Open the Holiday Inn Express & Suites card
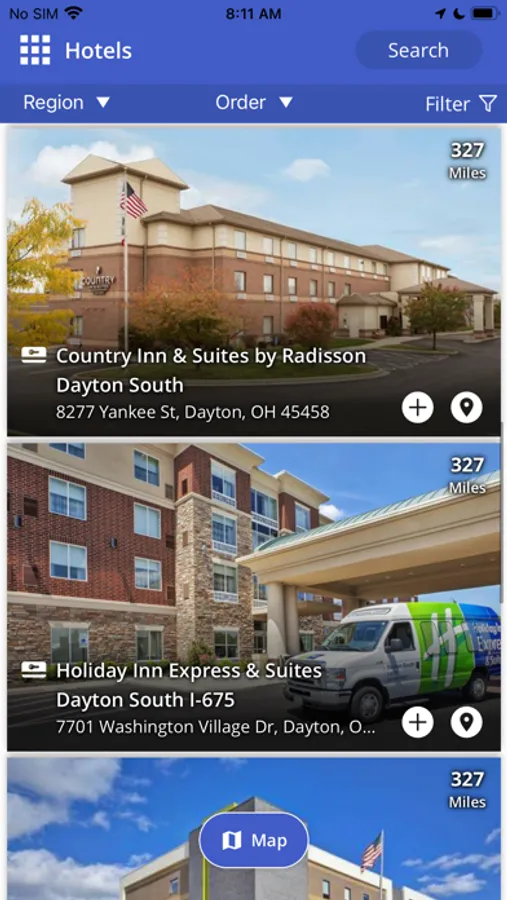507x900 pixels. 254,596
